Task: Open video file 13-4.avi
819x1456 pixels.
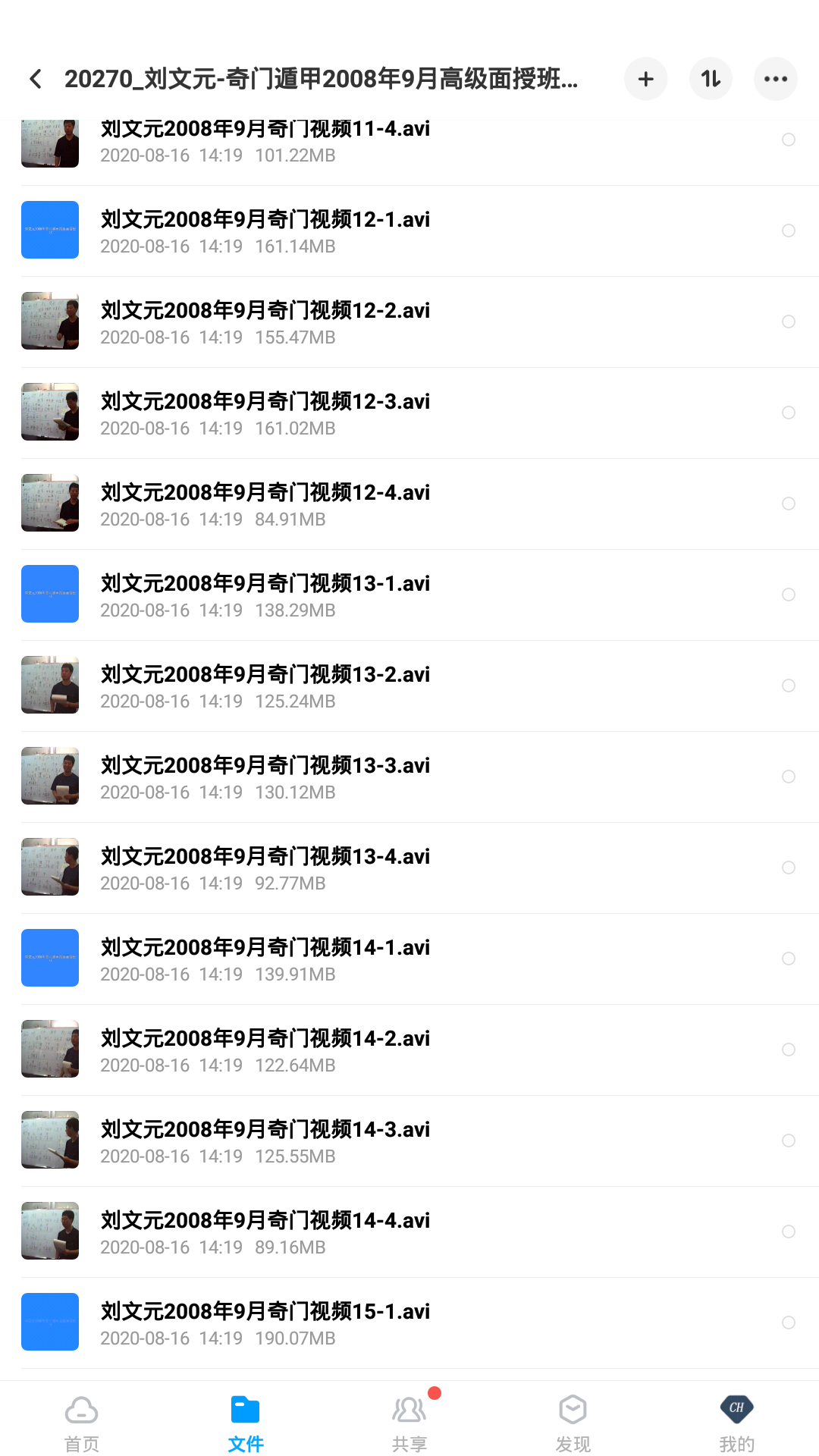Action: click(x=265, y=868)
